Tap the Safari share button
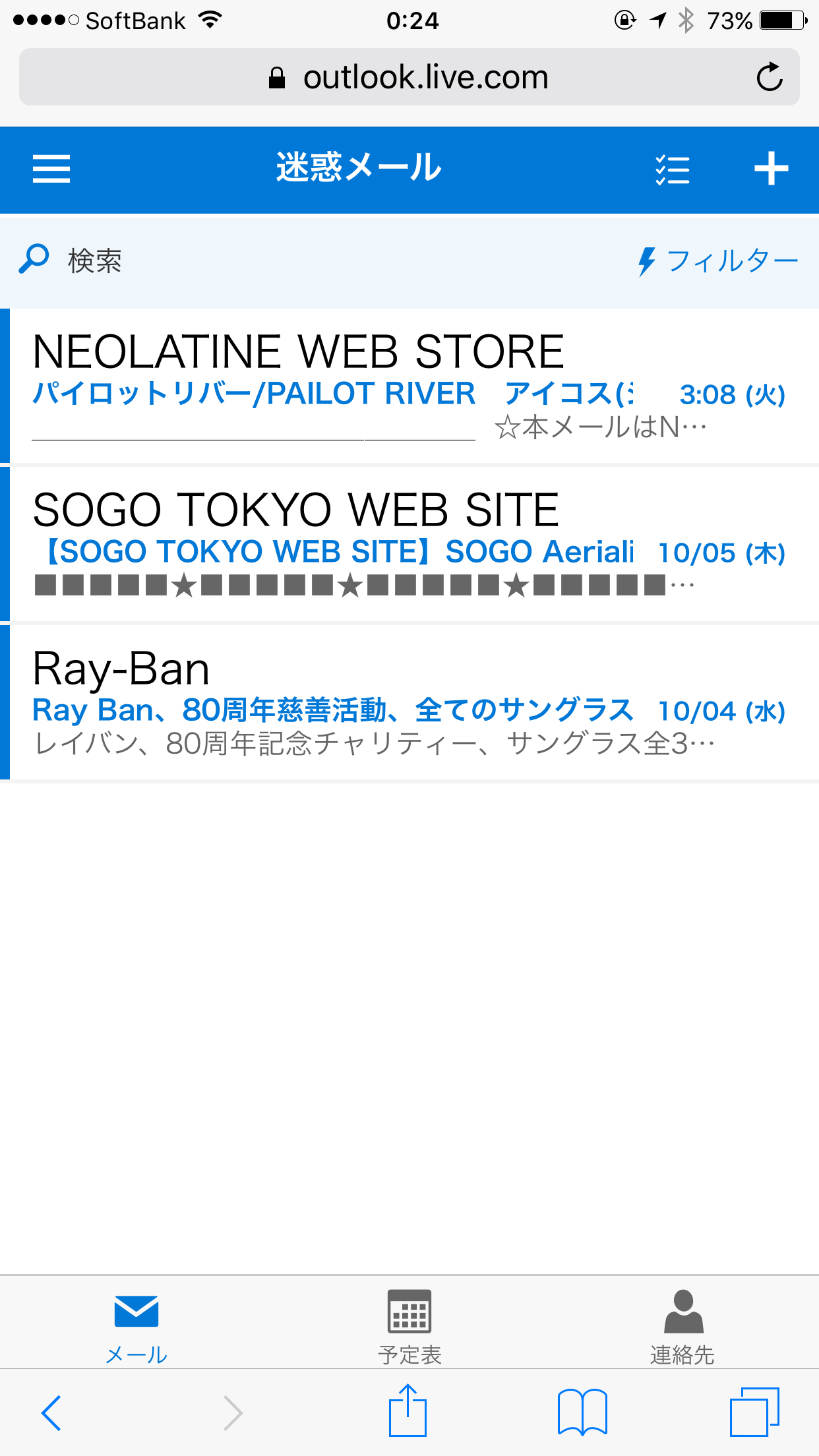 coord(408,1411)
